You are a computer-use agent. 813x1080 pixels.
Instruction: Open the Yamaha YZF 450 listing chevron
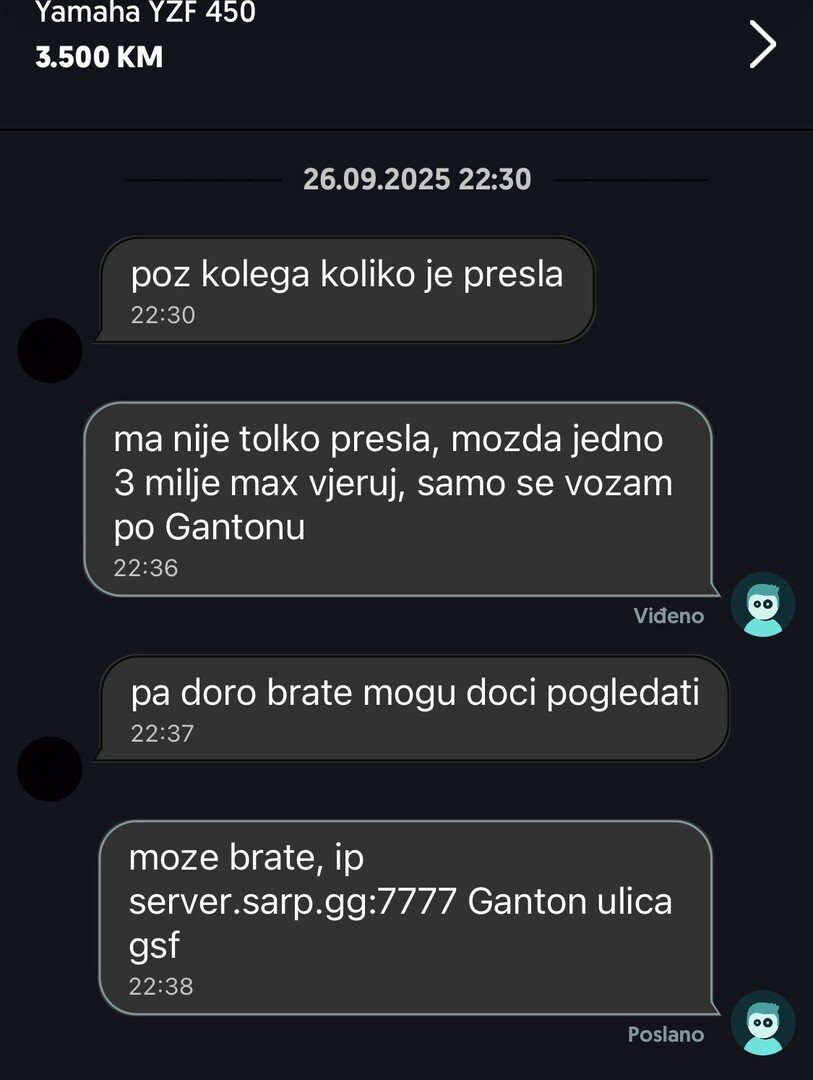pyautogui.click(x=762, y=44)
